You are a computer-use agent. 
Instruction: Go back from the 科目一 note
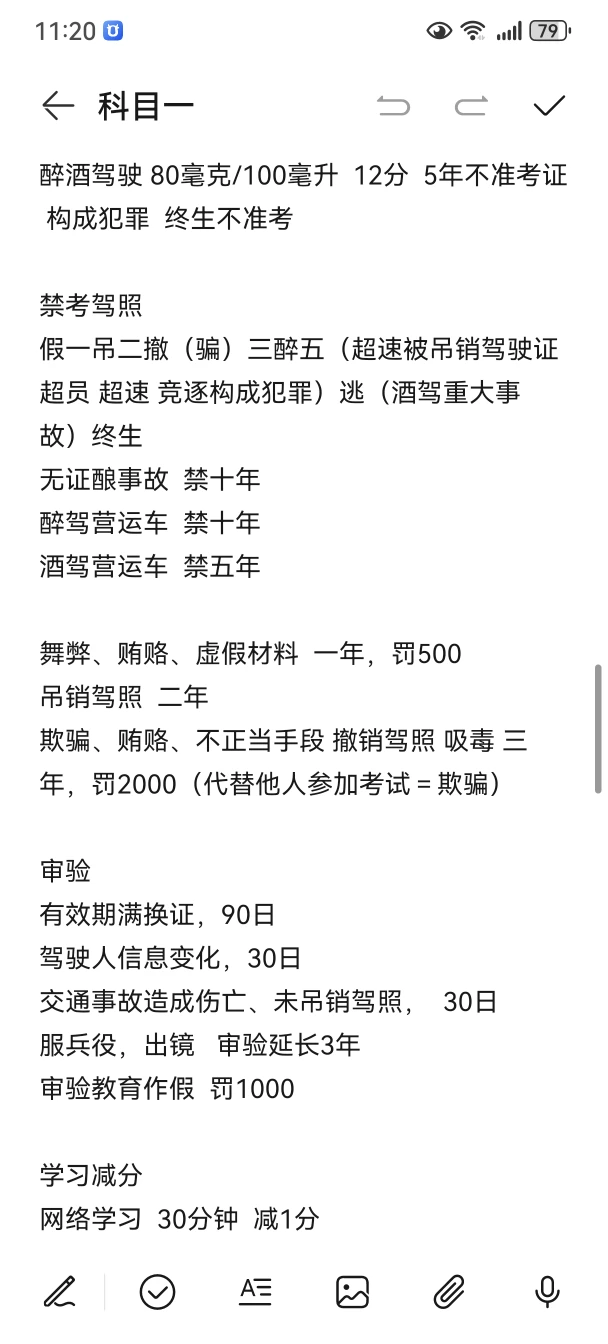(x=59, y=106)
